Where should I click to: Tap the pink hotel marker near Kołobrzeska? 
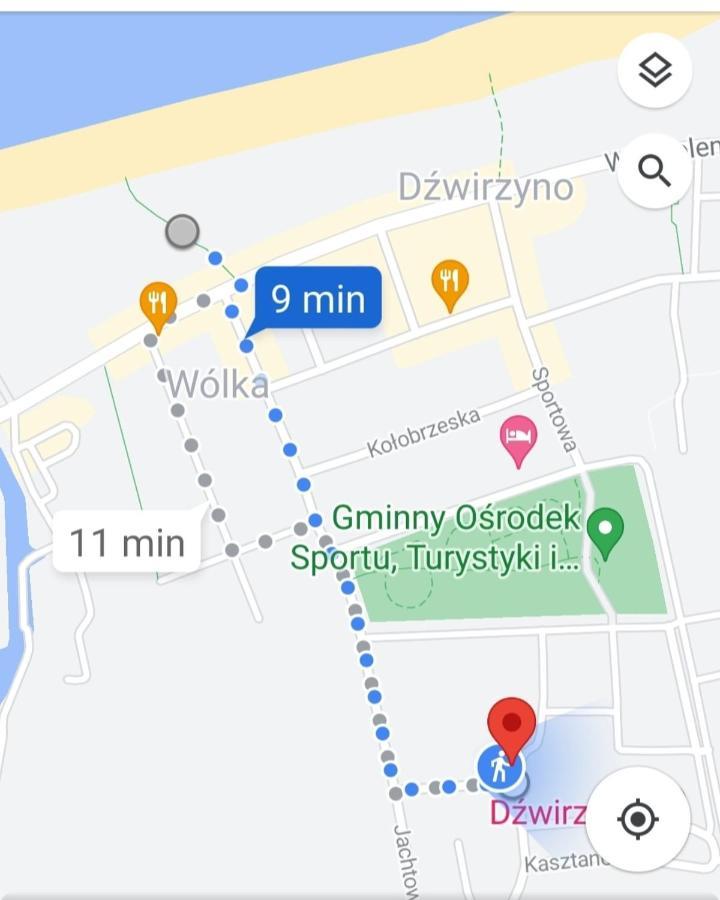pos(518,439)
